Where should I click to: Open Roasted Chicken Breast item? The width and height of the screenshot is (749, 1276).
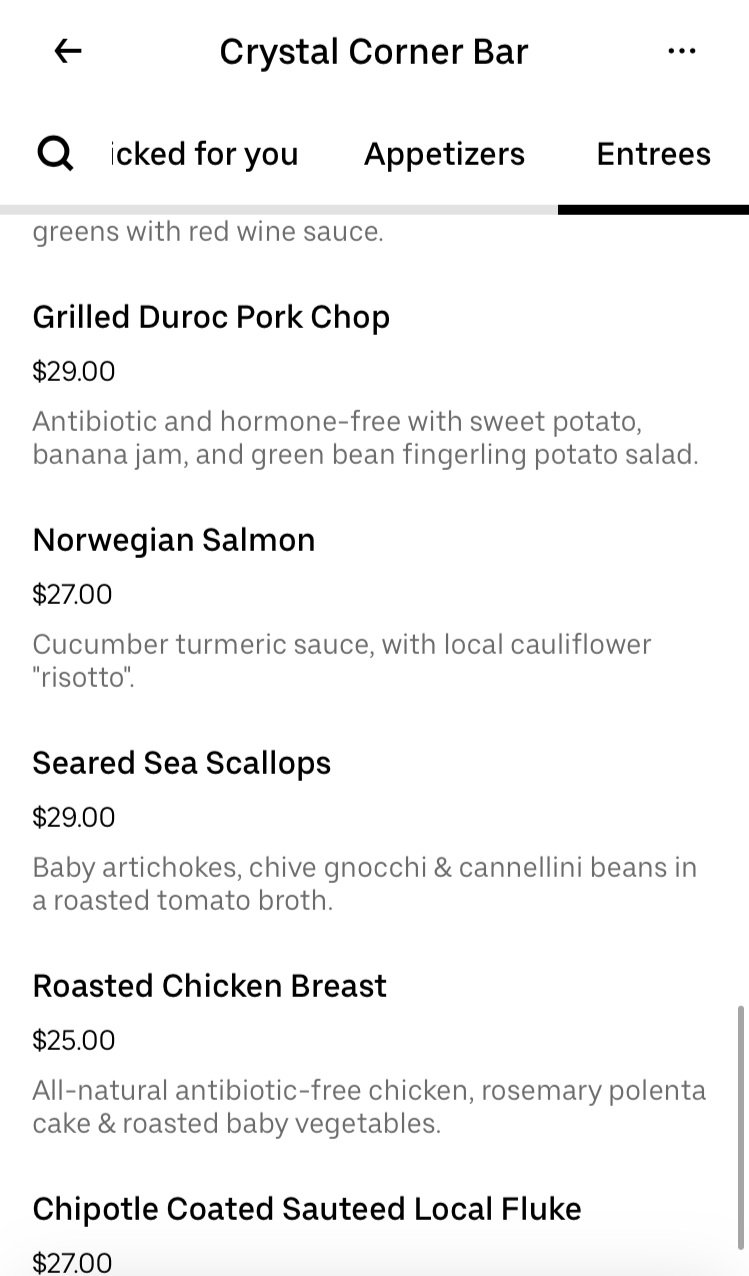210,986
